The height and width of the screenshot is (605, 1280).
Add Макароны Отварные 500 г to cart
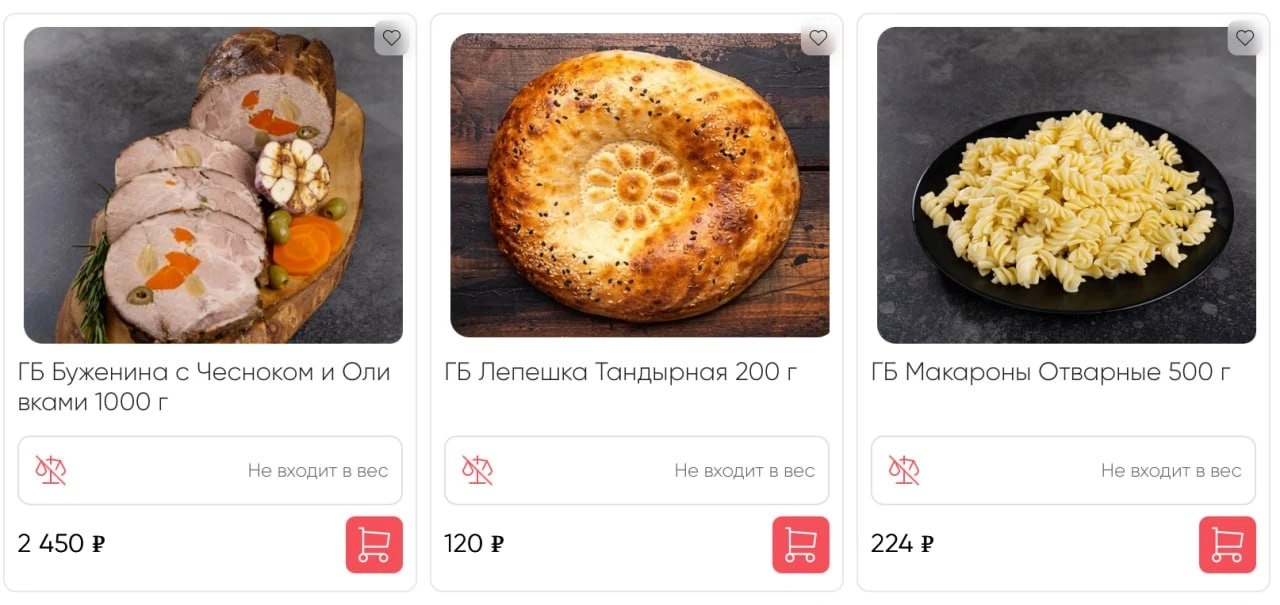(x=1227, y=545)
